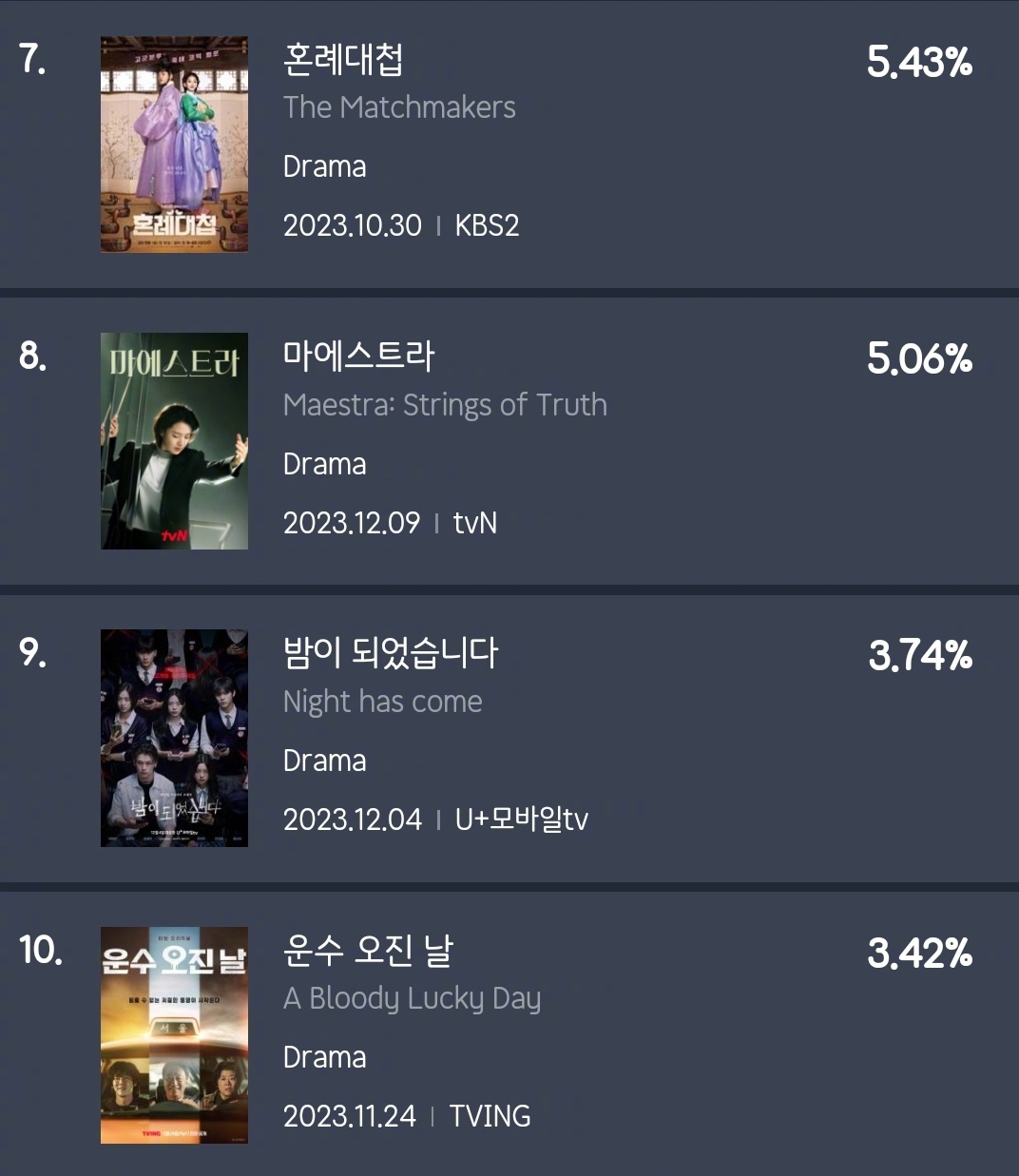
Task: Select the Night has come row
Action: pos(382,701)
